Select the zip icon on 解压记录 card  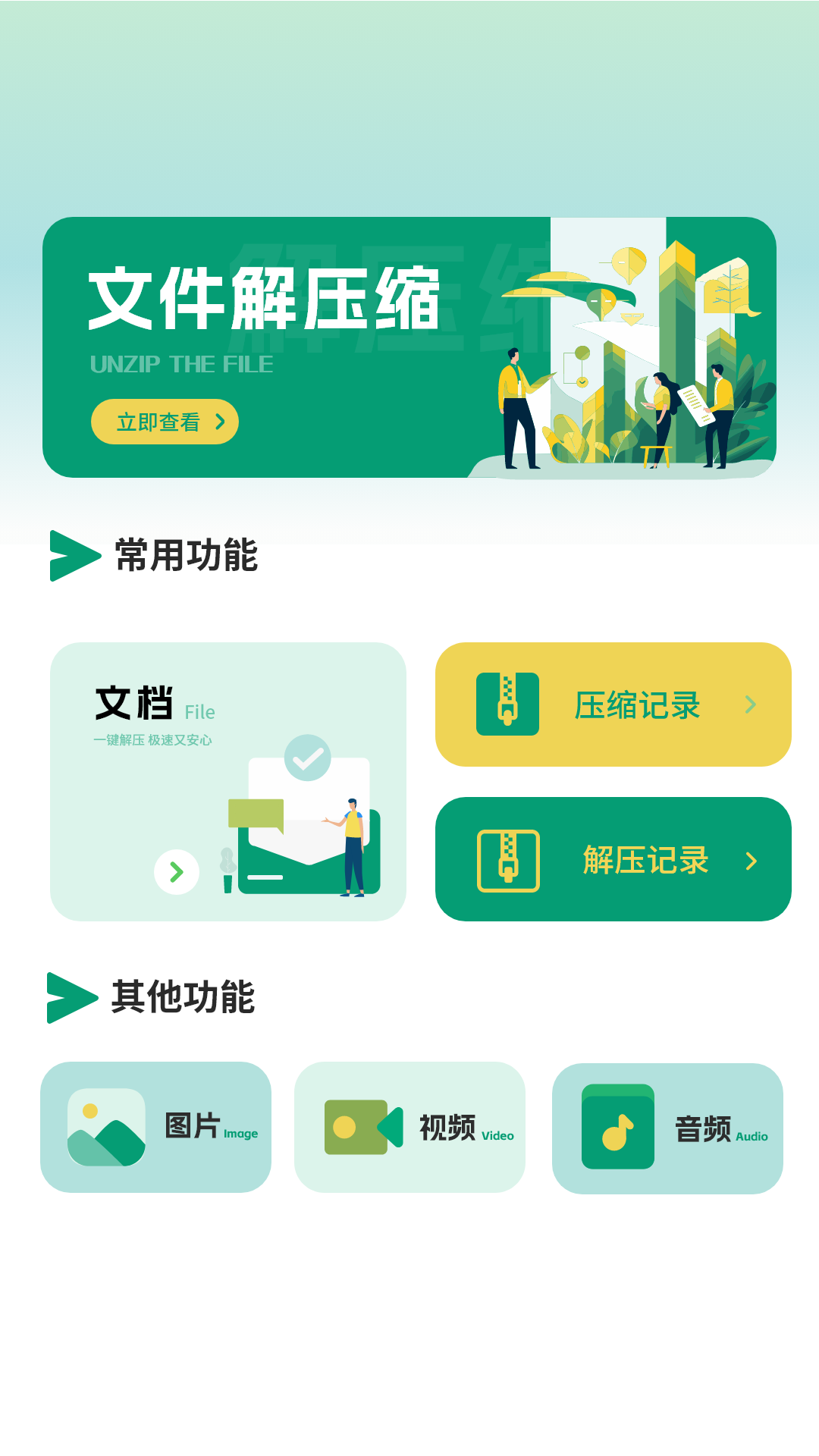507,861
